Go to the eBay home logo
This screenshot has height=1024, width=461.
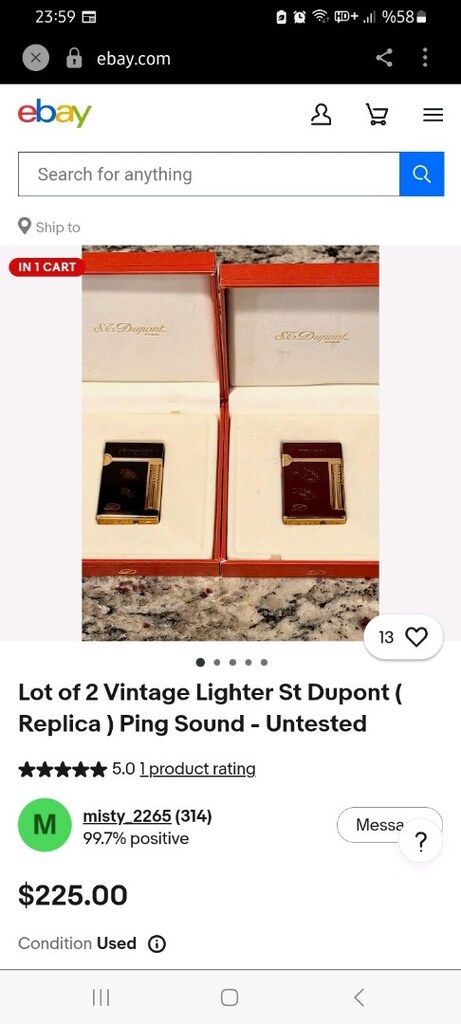point(55,114)
